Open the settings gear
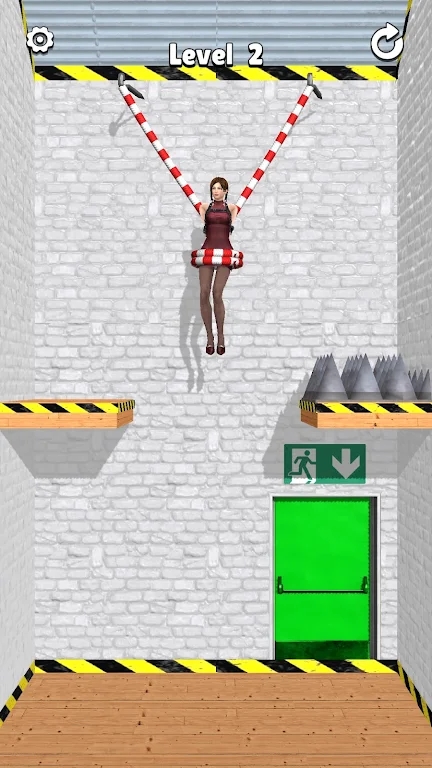The width and height of the screenshot is (432, 768). [40, 40]
